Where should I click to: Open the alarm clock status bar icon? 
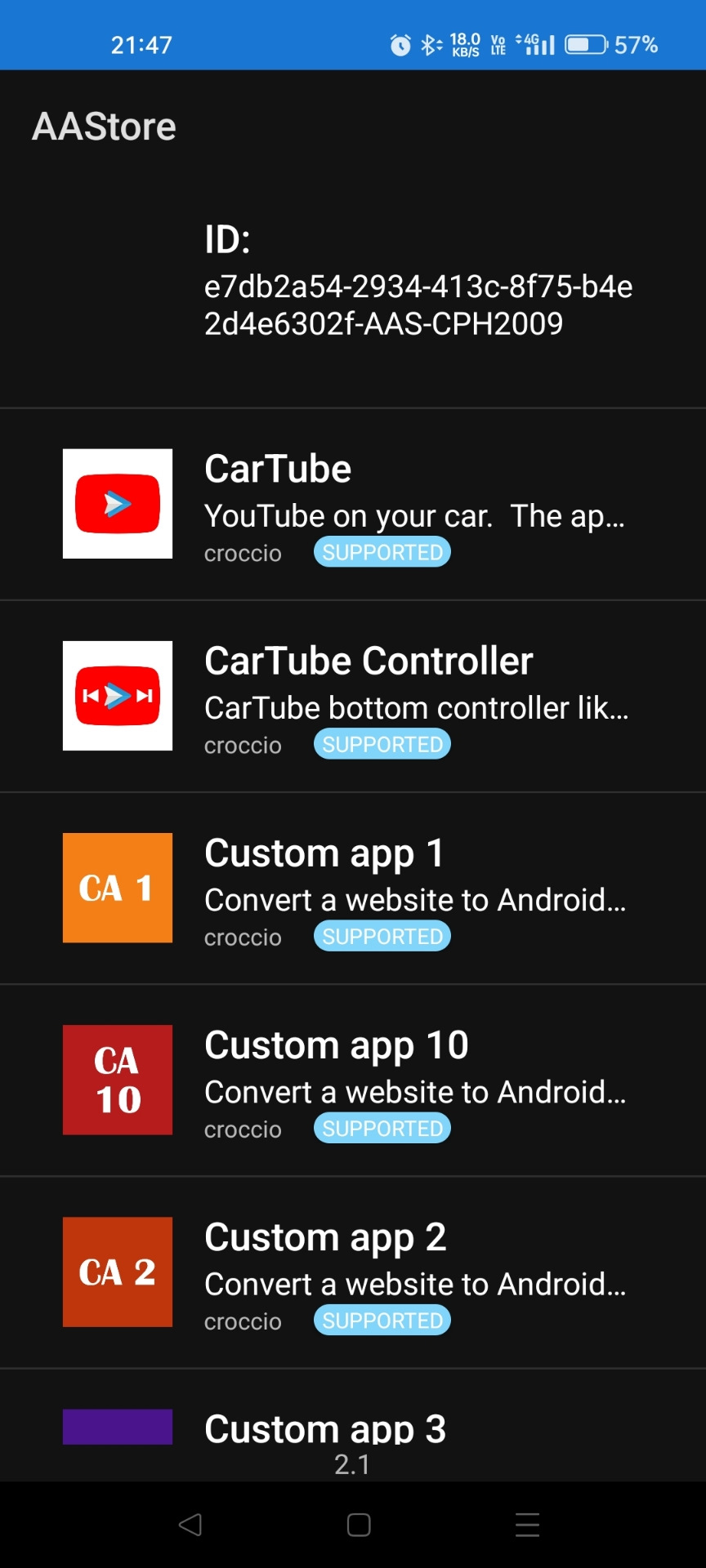coord(400,45)
